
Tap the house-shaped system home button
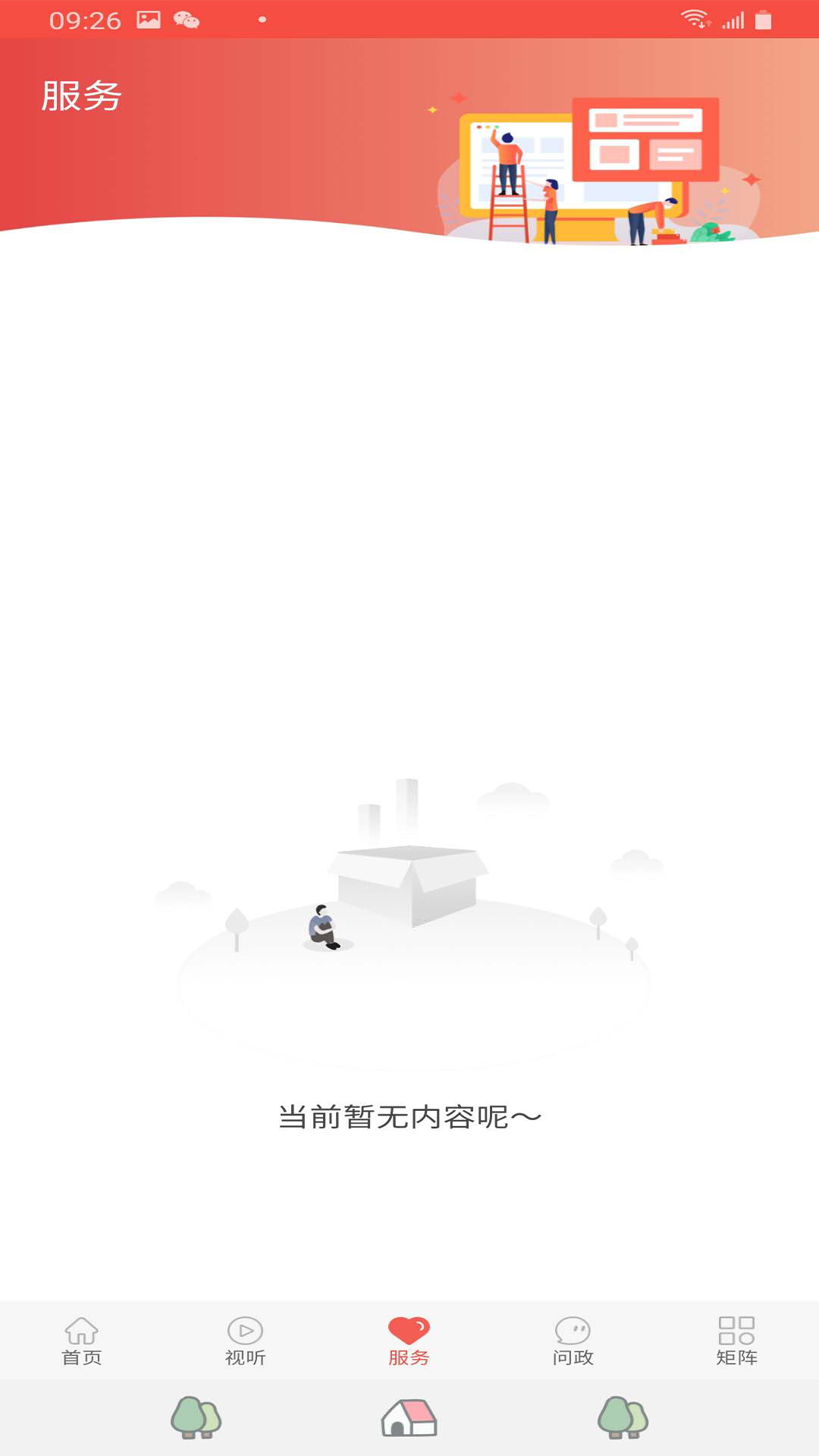[x=409, y=1417]
